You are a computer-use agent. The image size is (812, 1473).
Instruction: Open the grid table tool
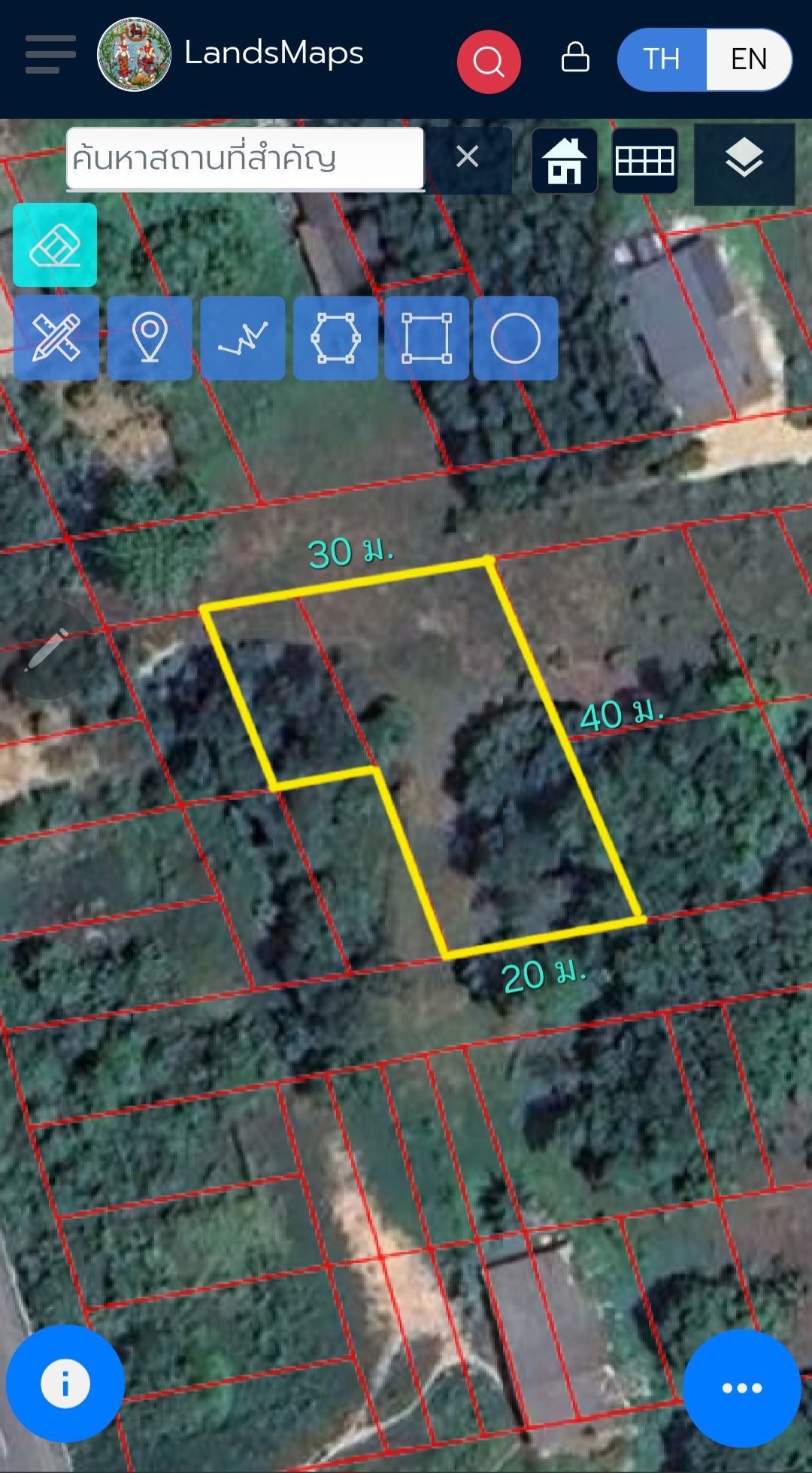click(645, 161)
